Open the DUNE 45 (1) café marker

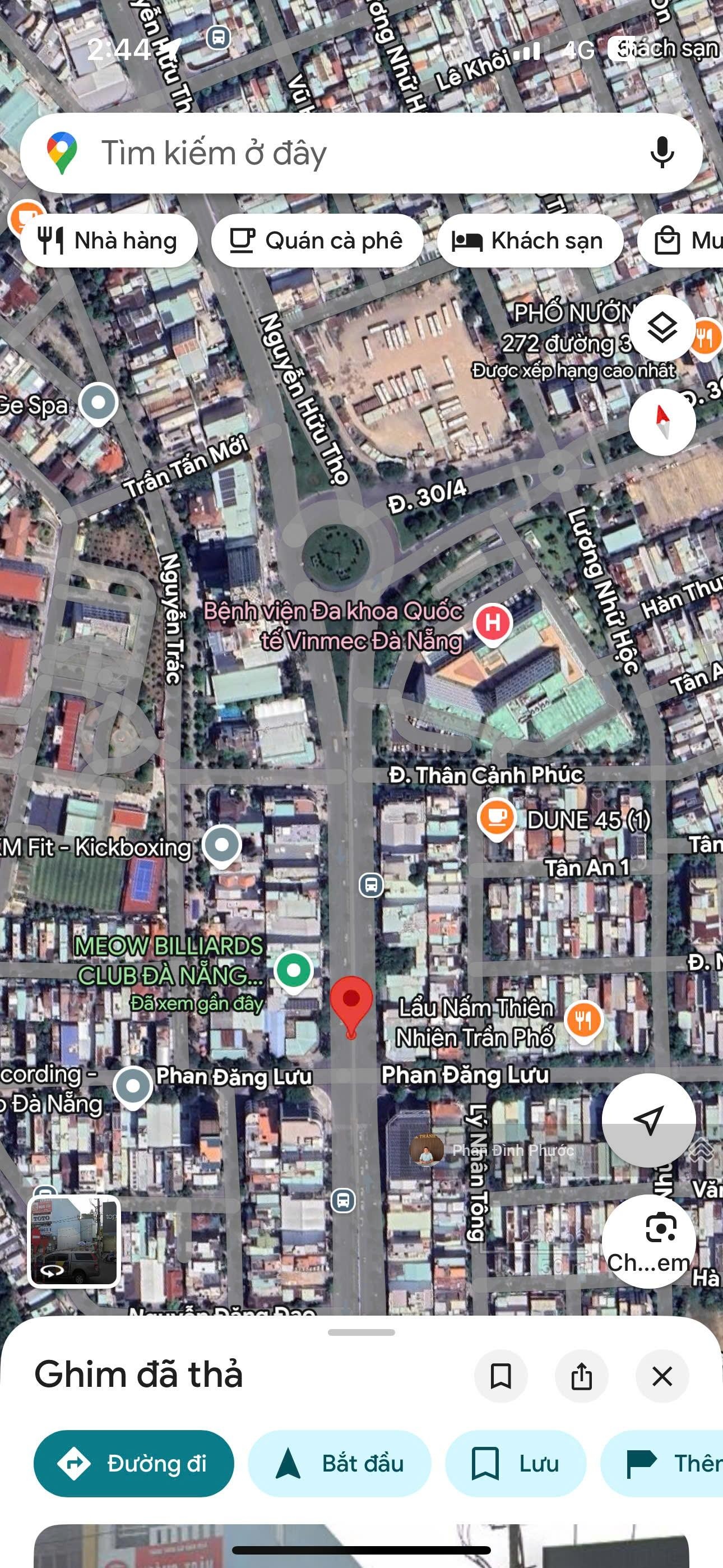point(497,818)
